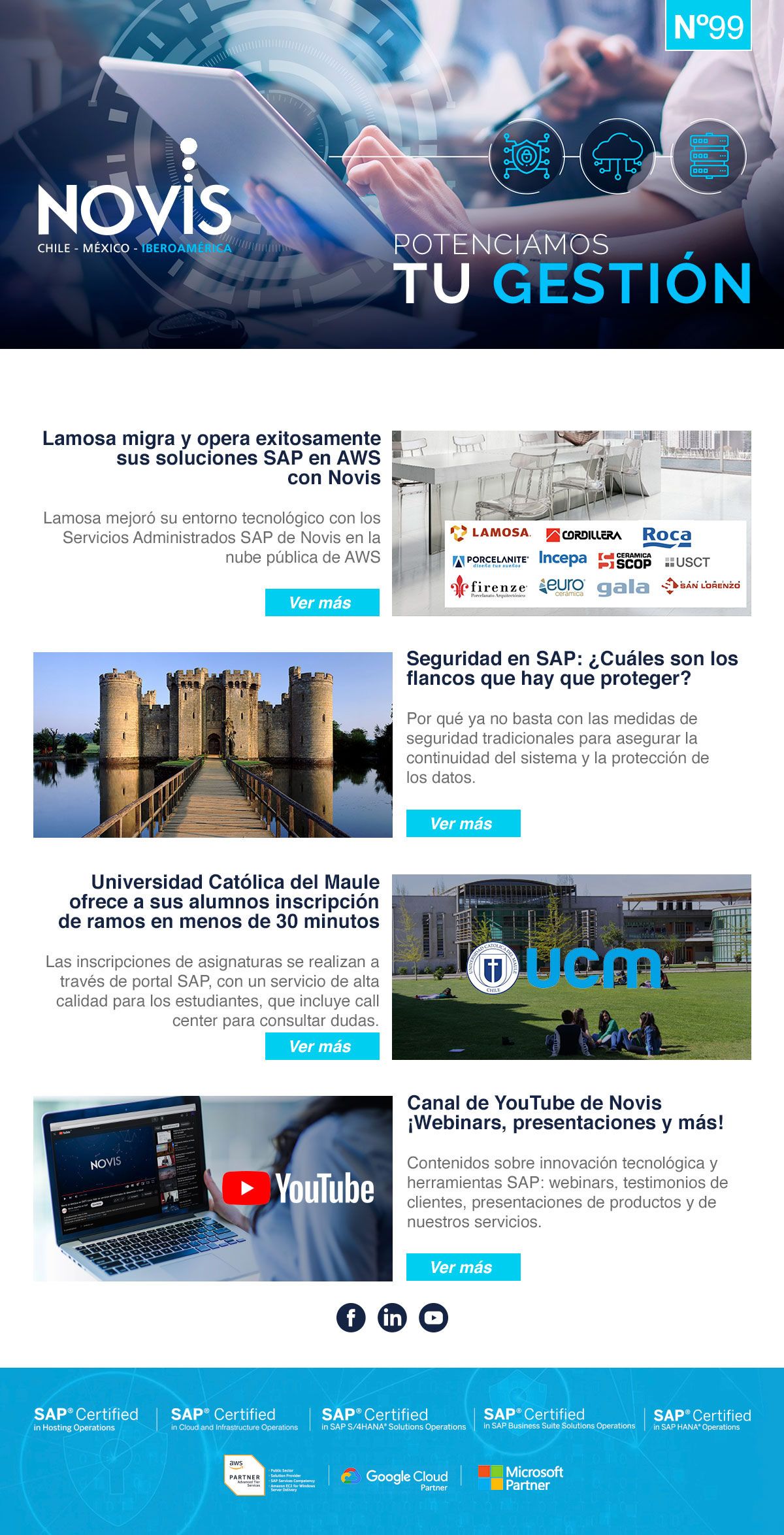Viewport: 784px width, 1535px height.
Task: Open the UCM campus image tile
Action: pos(572,967)
